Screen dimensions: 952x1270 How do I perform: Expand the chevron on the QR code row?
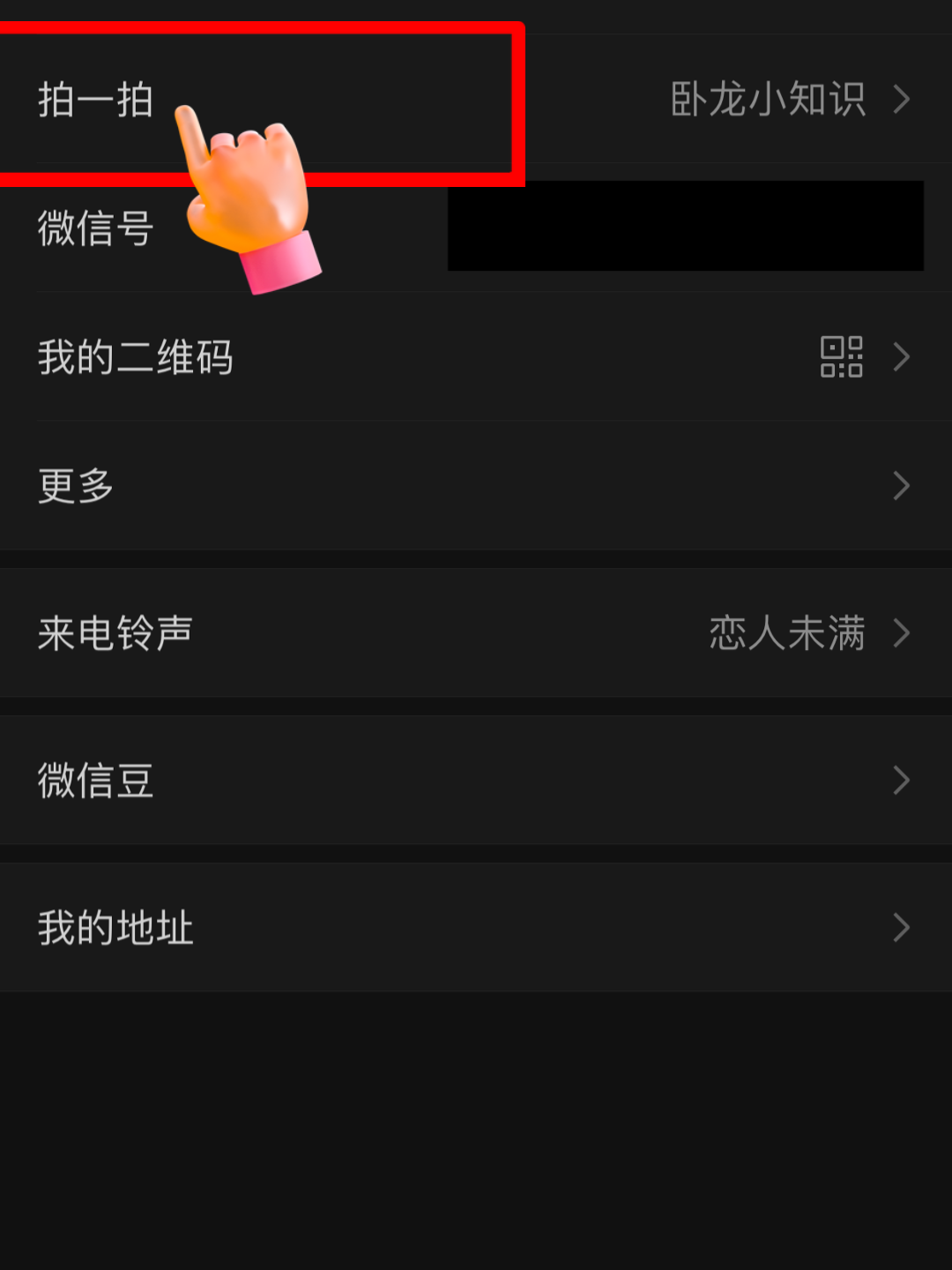tap(901, 357)
